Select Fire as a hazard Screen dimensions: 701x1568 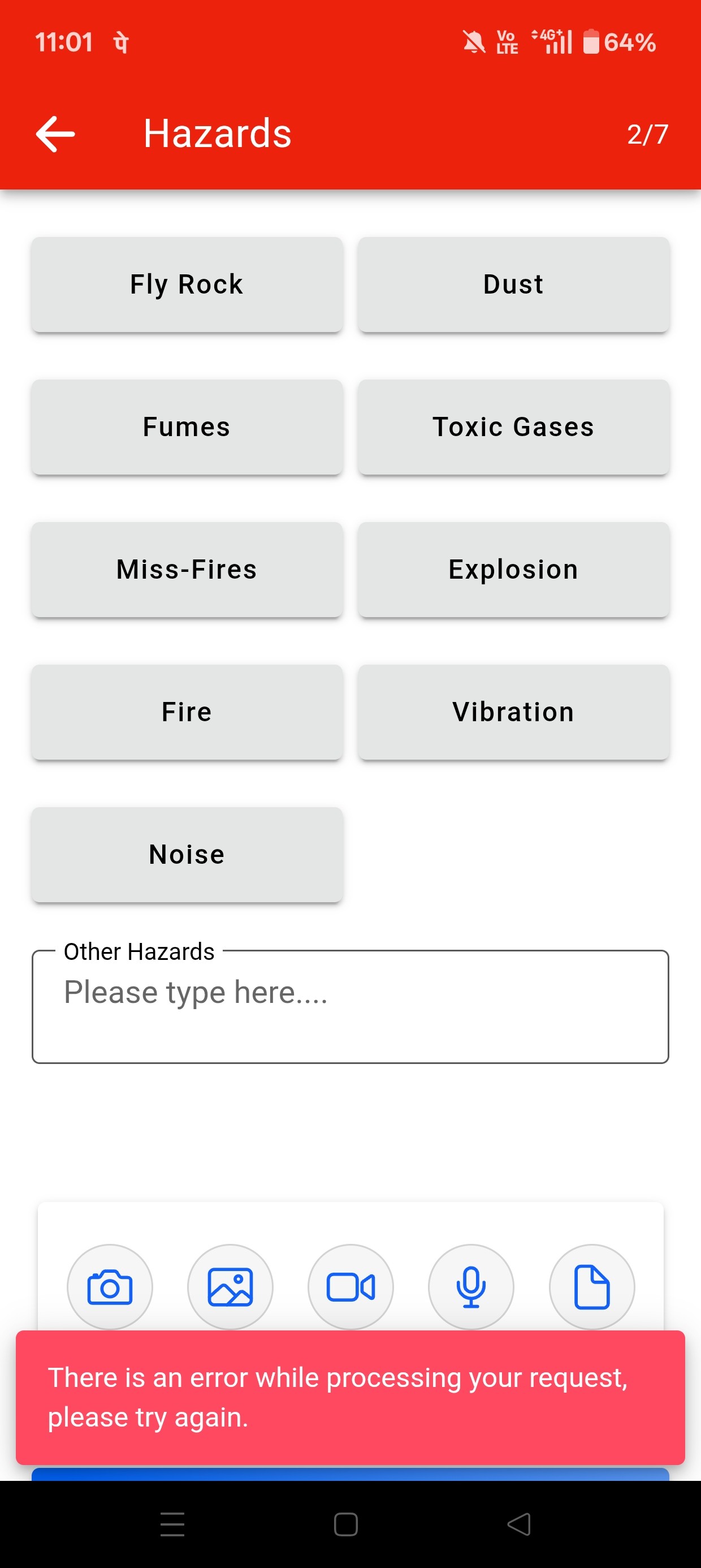[x=187, y=712]
